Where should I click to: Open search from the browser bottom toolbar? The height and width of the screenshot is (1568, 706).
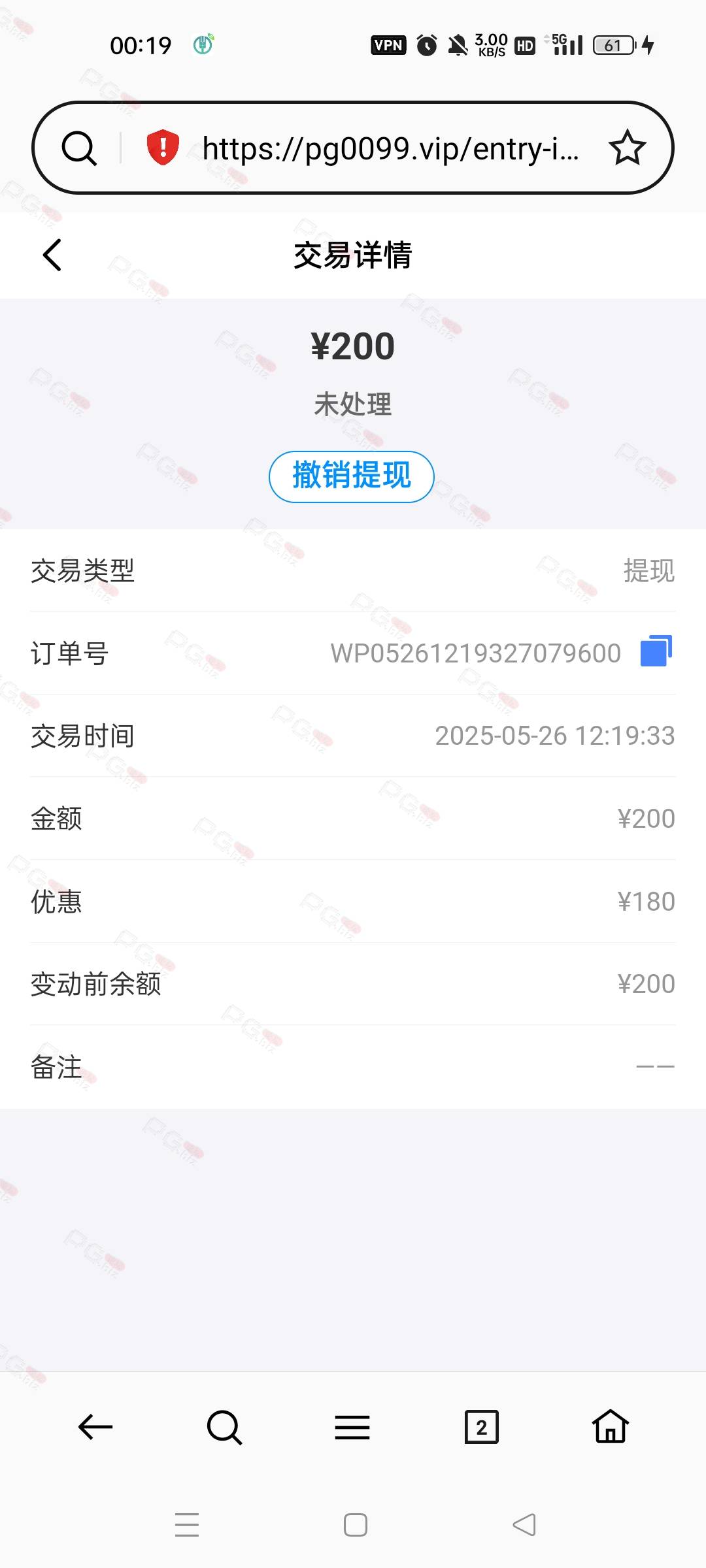(x=224, y=1427)
